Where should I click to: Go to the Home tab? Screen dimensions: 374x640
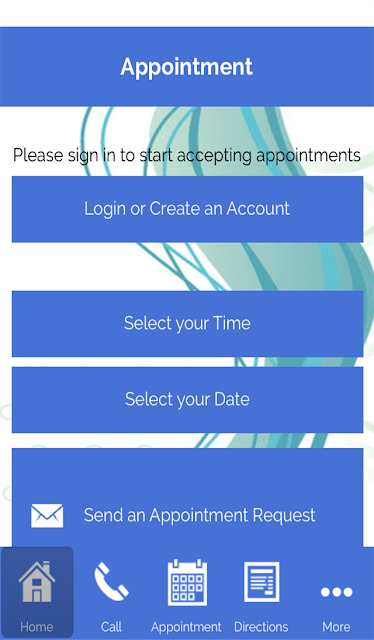tap(37, 593)
